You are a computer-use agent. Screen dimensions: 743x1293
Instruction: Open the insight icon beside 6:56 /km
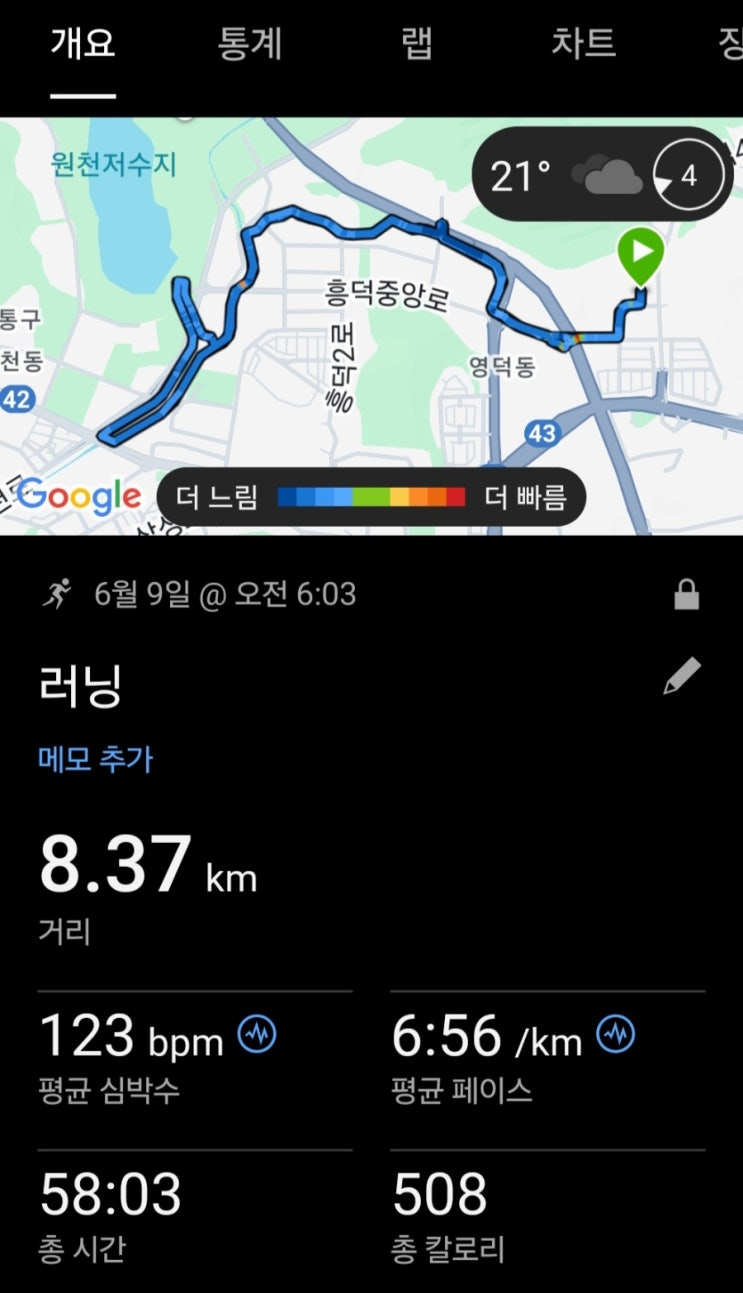[615, 1034]
